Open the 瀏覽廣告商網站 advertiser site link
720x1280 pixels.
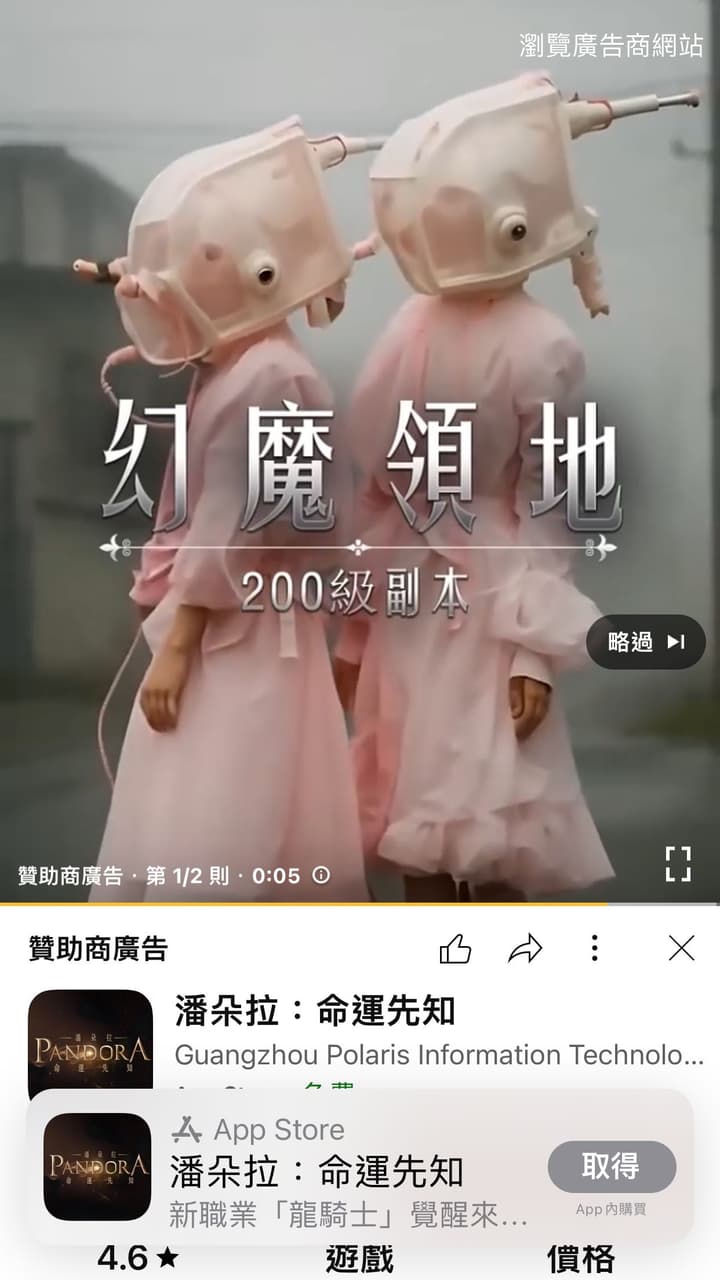612,45
